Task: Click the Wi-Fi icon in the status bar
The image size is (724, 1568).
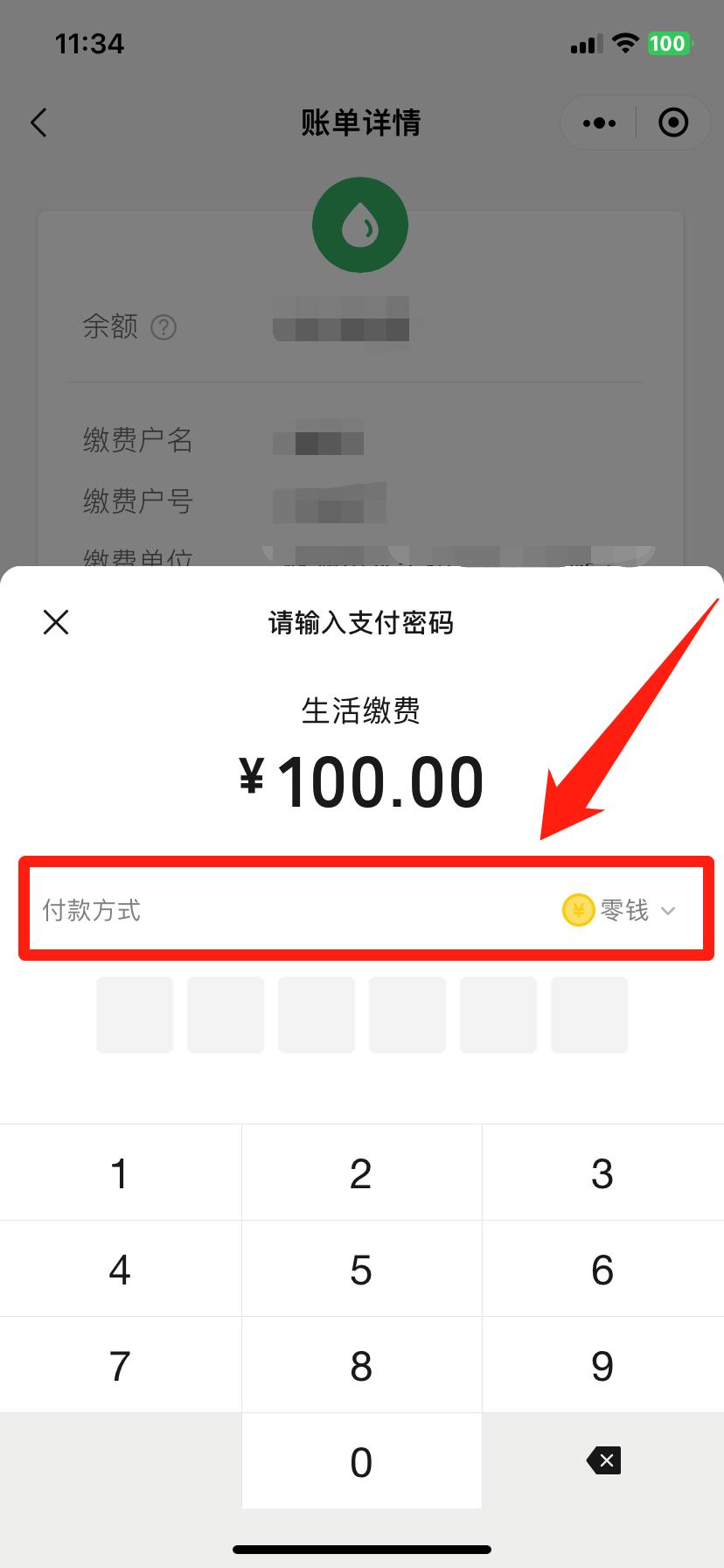Action: [624, 43]
